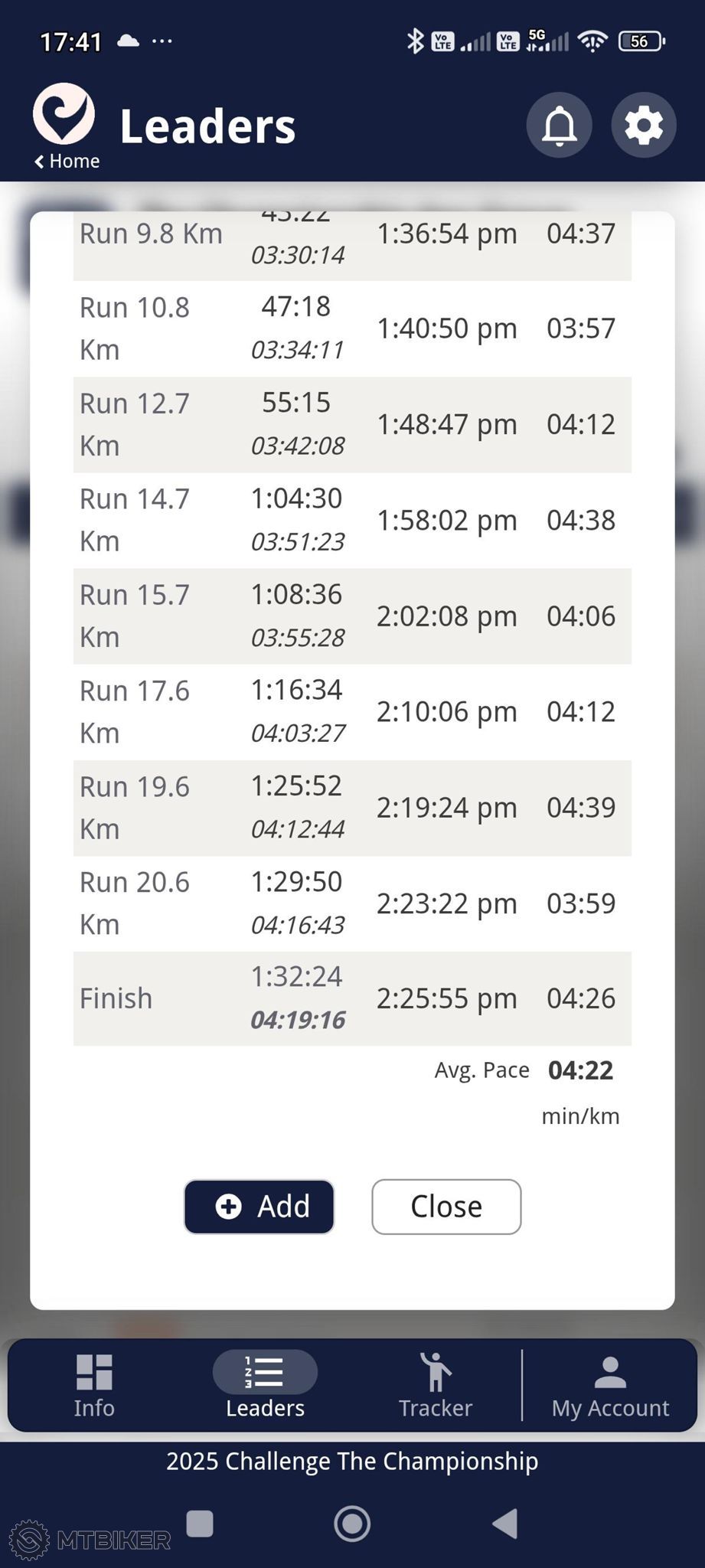Open the notifications bell

pos(560,125)
